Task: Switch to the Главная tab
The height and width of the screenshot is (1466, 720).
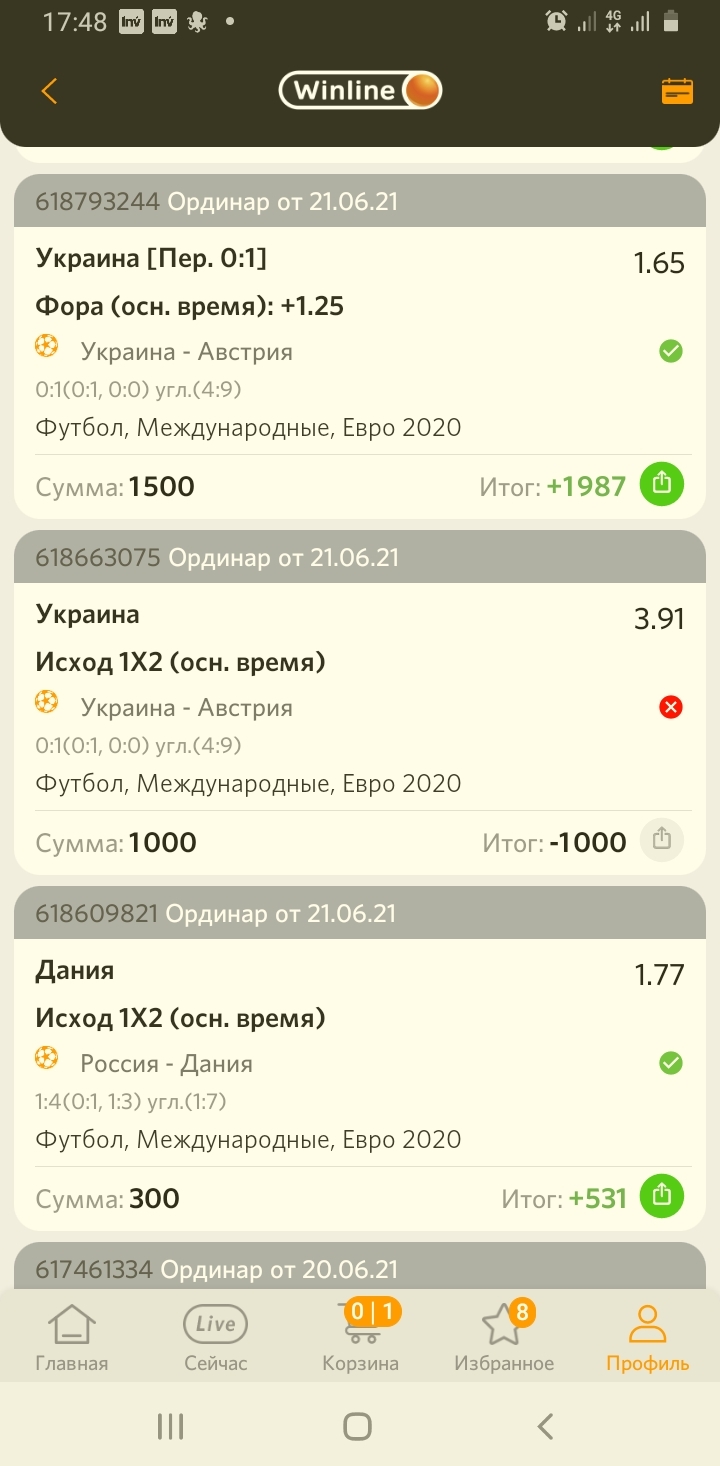Action: click(72, 1337)
